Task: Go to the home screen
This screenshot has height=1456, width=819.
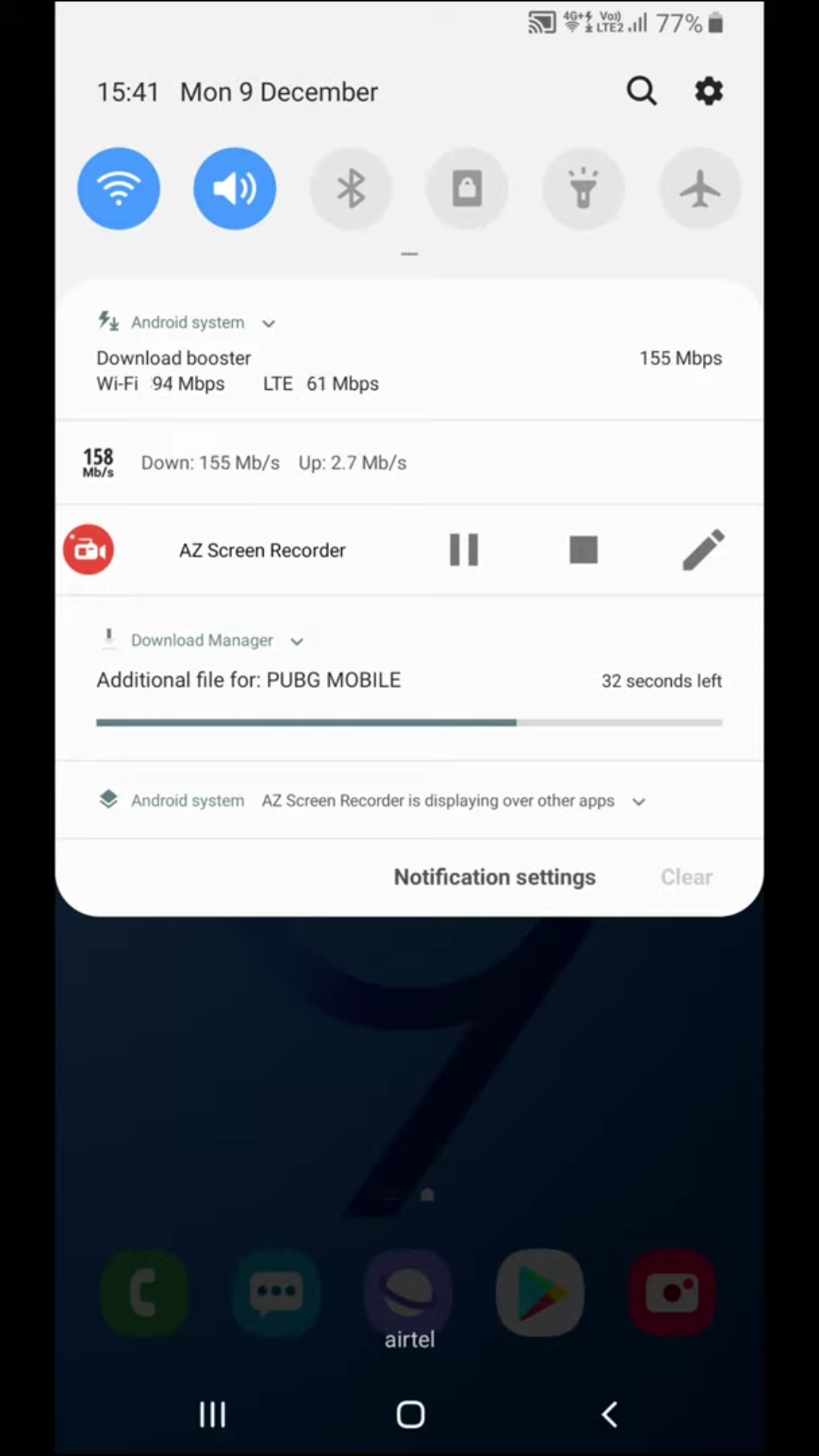Action: 410,1414
